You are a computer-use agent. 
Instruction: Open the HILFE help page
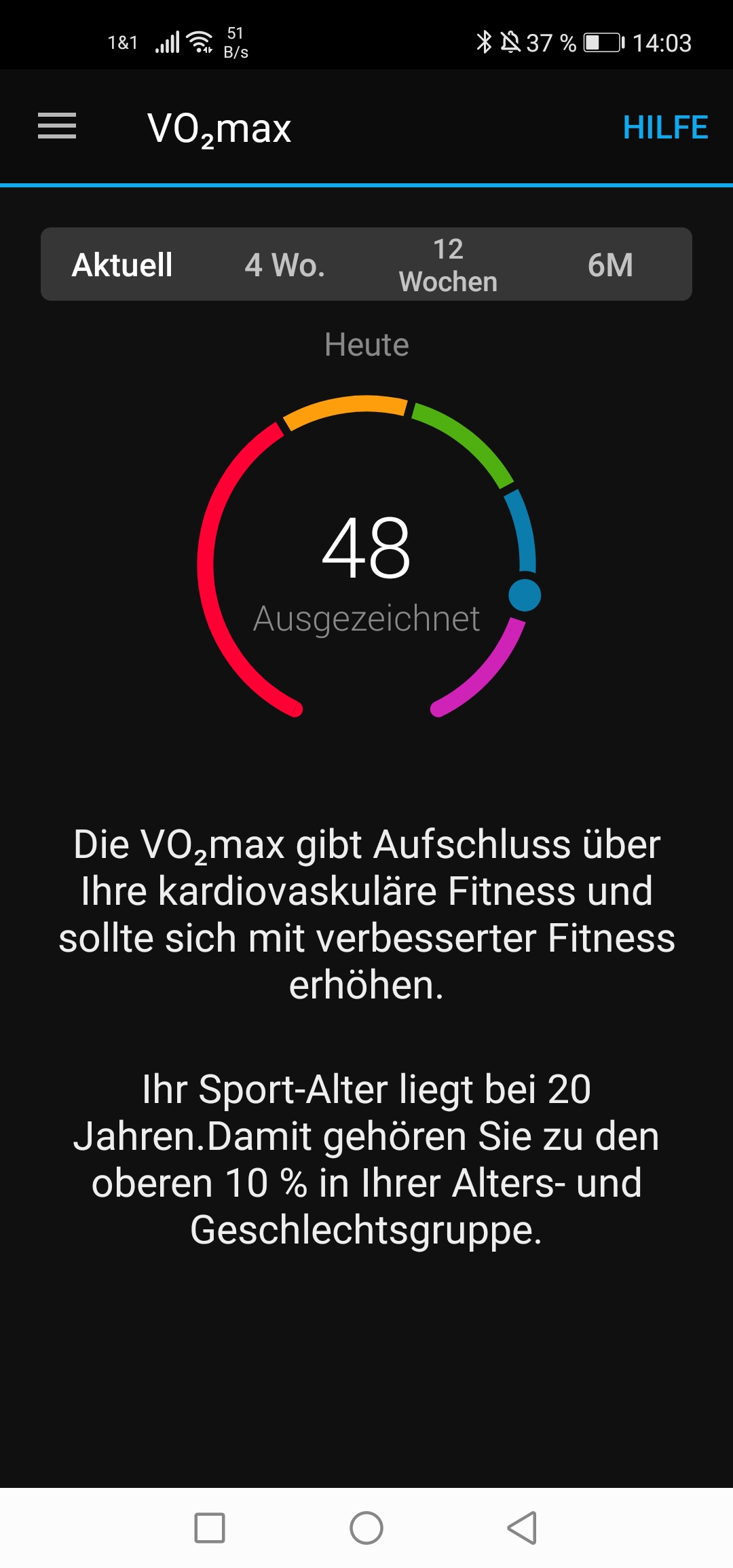point(665,128)
